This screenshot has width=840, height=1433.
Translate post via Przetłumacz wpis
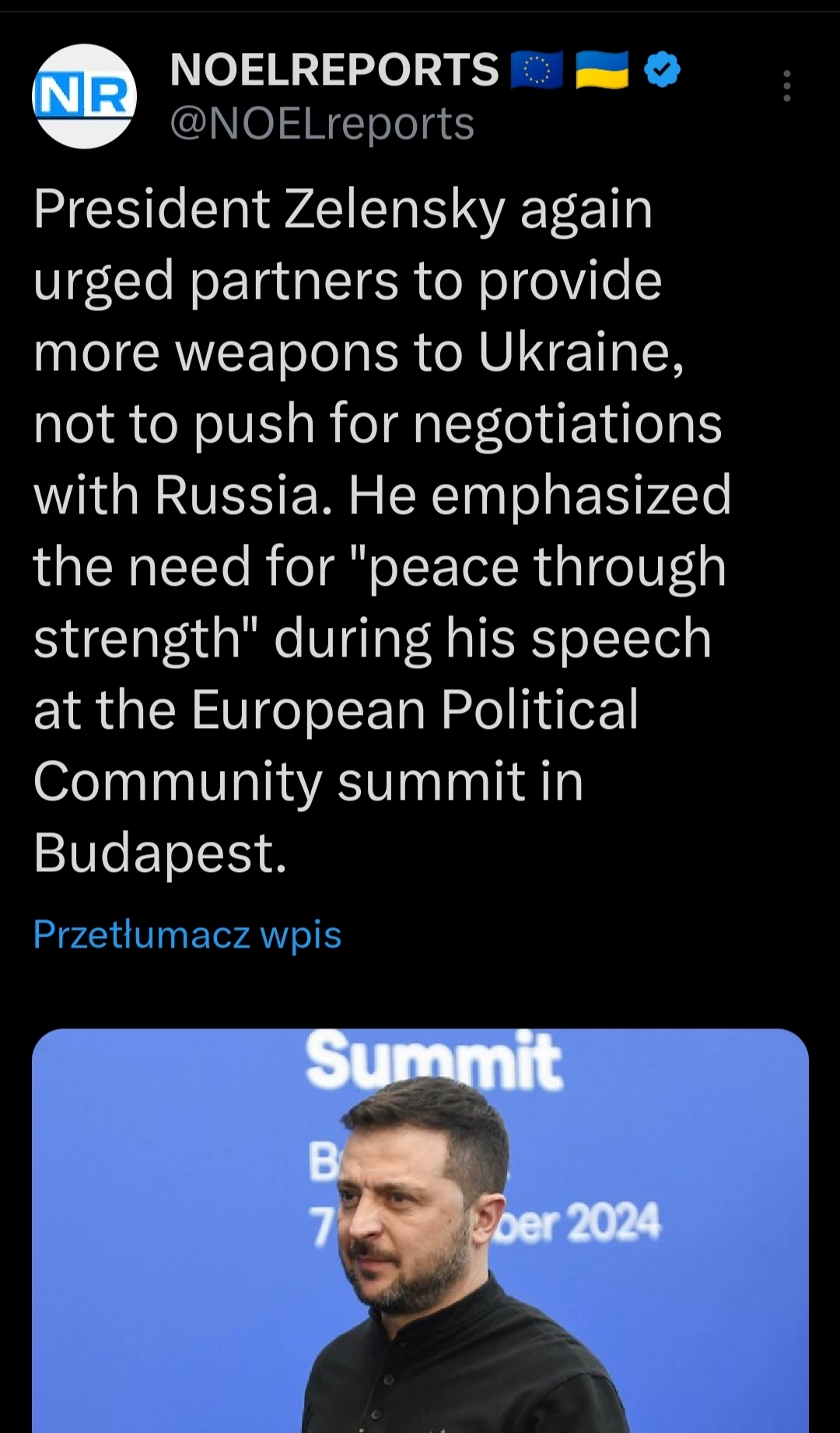187,934
